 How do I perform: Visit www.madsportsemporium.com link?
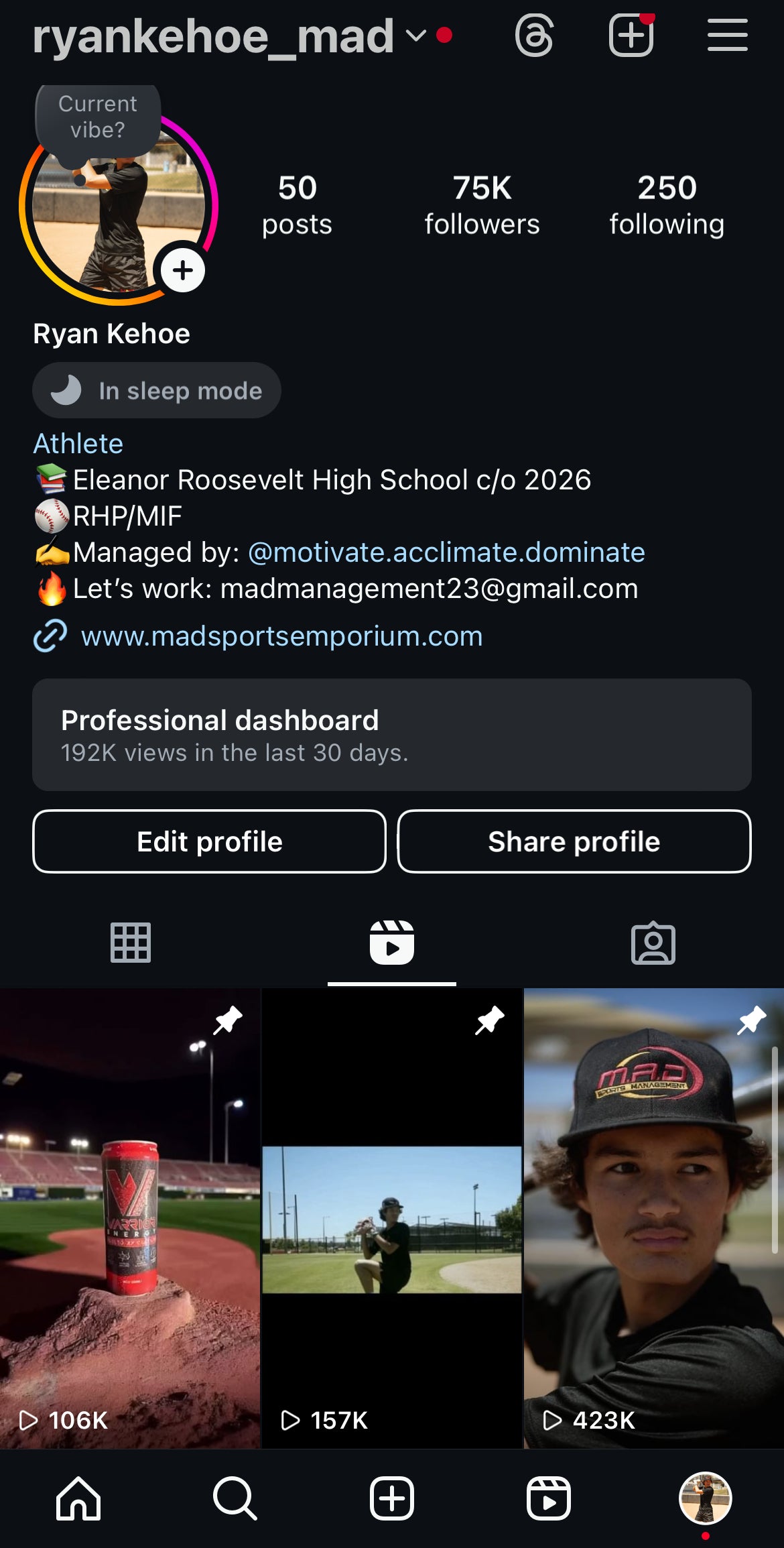coord(281,636)
